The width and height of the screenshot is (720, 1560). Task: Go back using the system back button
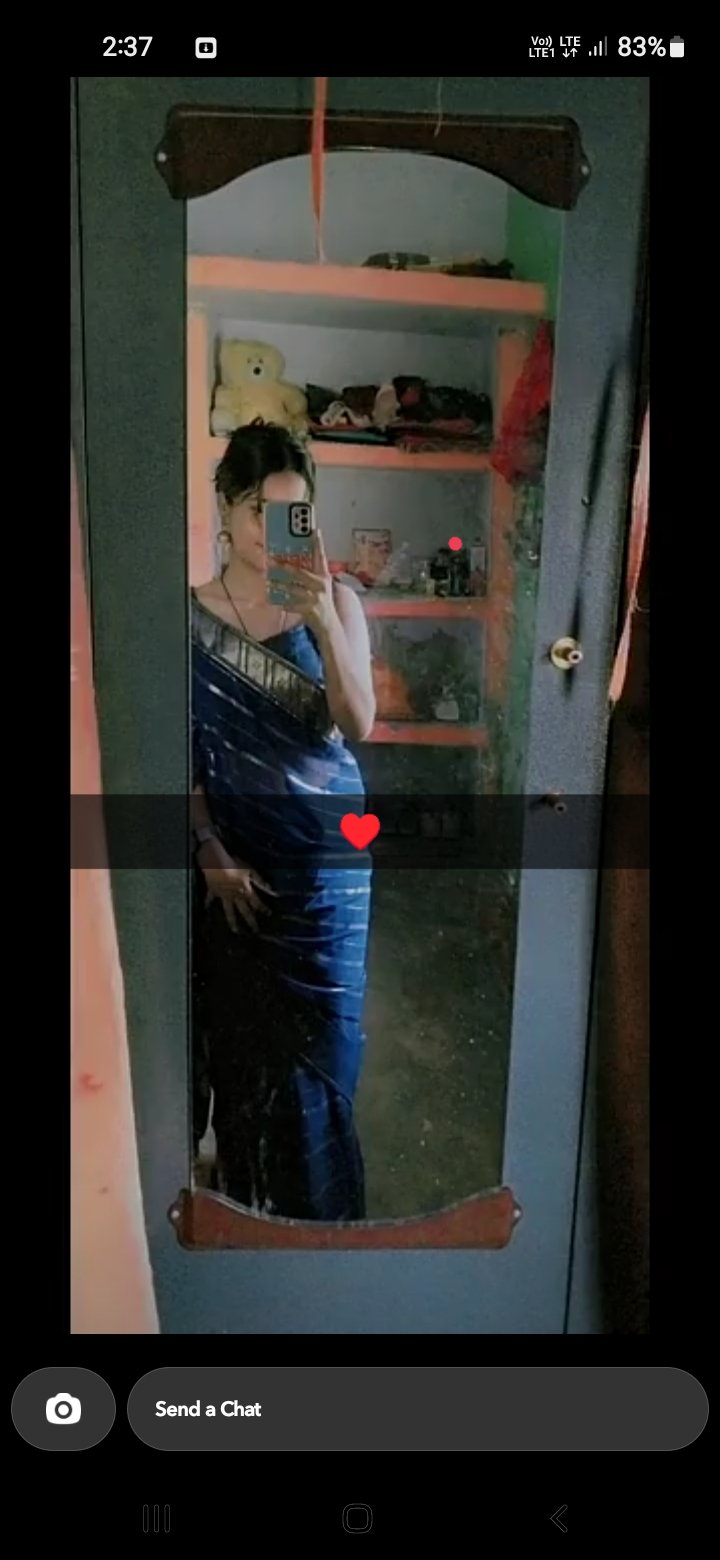click(559, 1518)
